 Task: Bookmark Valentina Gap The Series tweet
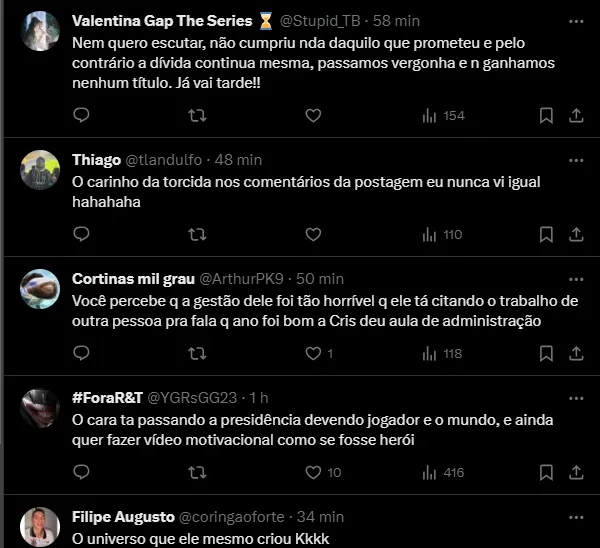click(546, 115)
